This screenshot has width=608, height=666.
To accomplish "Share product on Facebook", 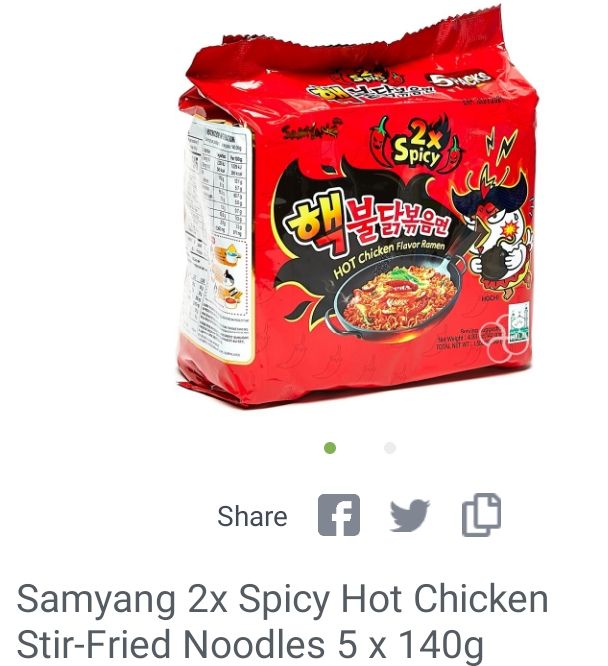I will (x=339, y=515).
